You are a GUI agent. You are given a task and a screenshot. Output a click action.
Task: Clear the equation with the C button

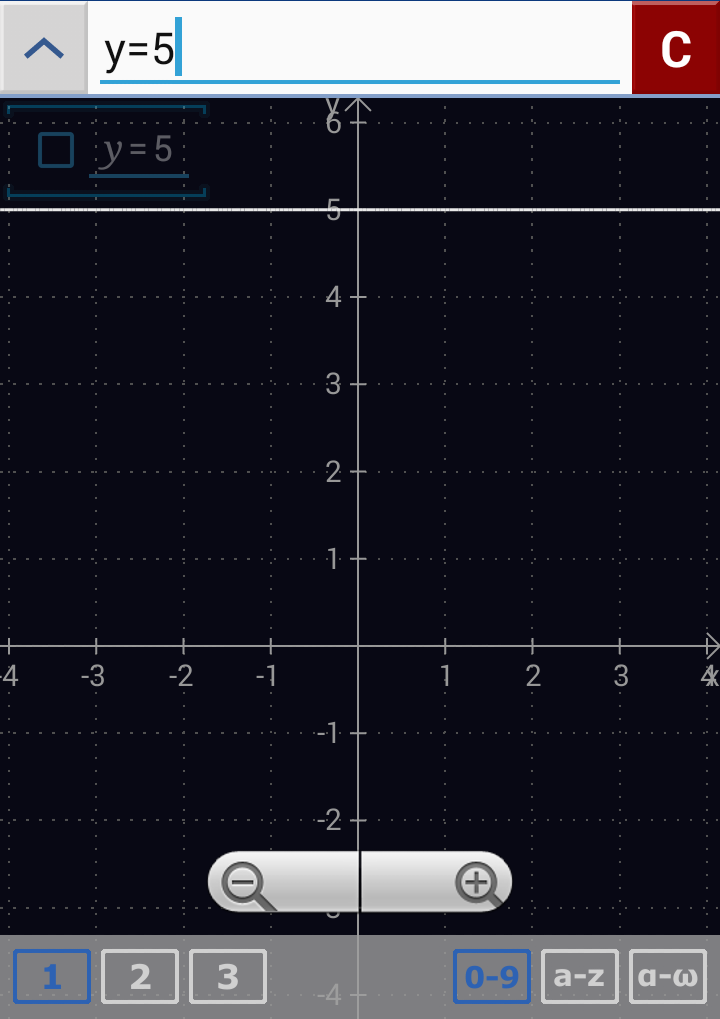tap(675, 48)
